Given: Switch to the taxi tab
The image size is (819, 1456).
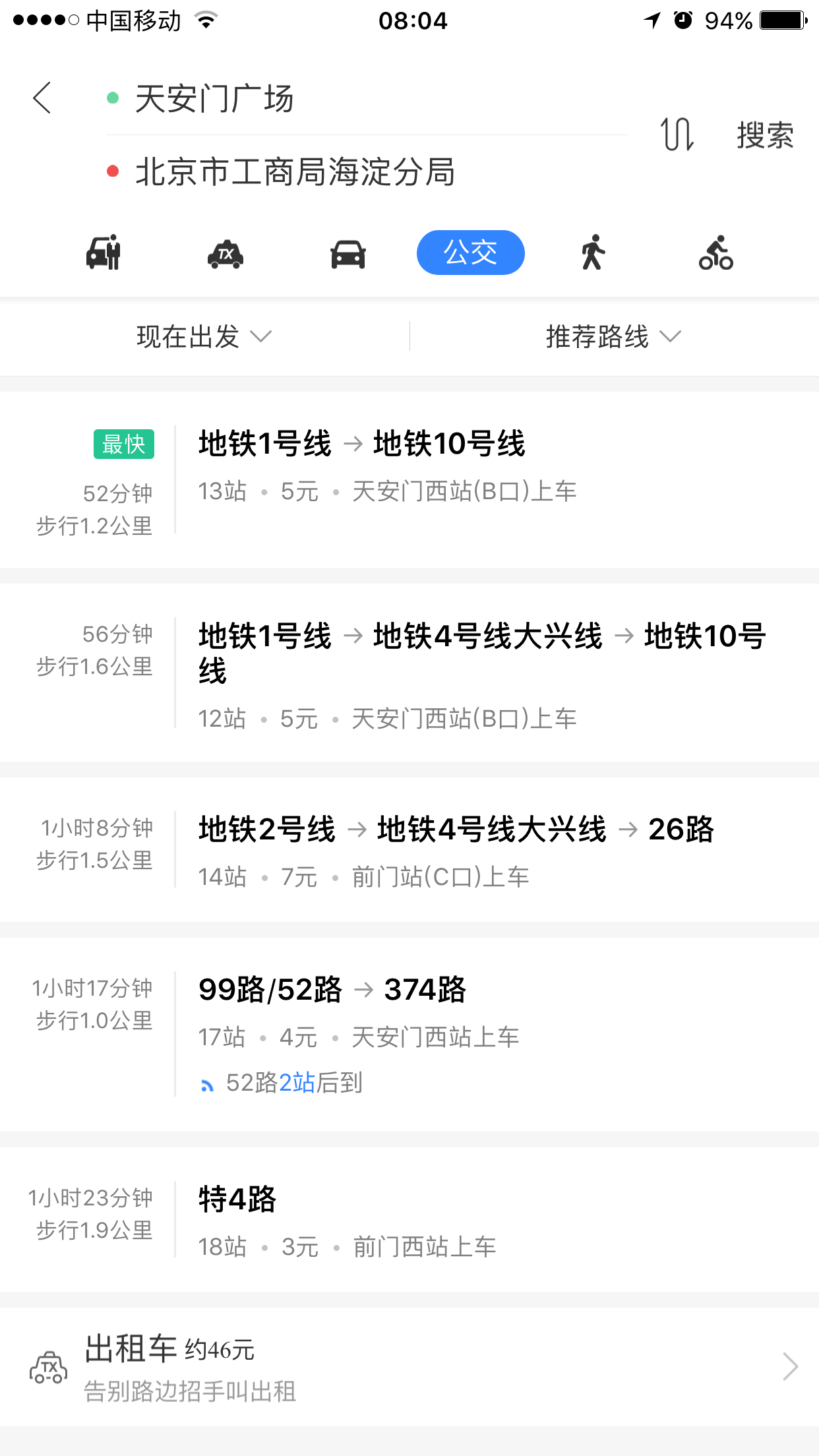Looking at the screenshot, I should click(x=226, y=253).
